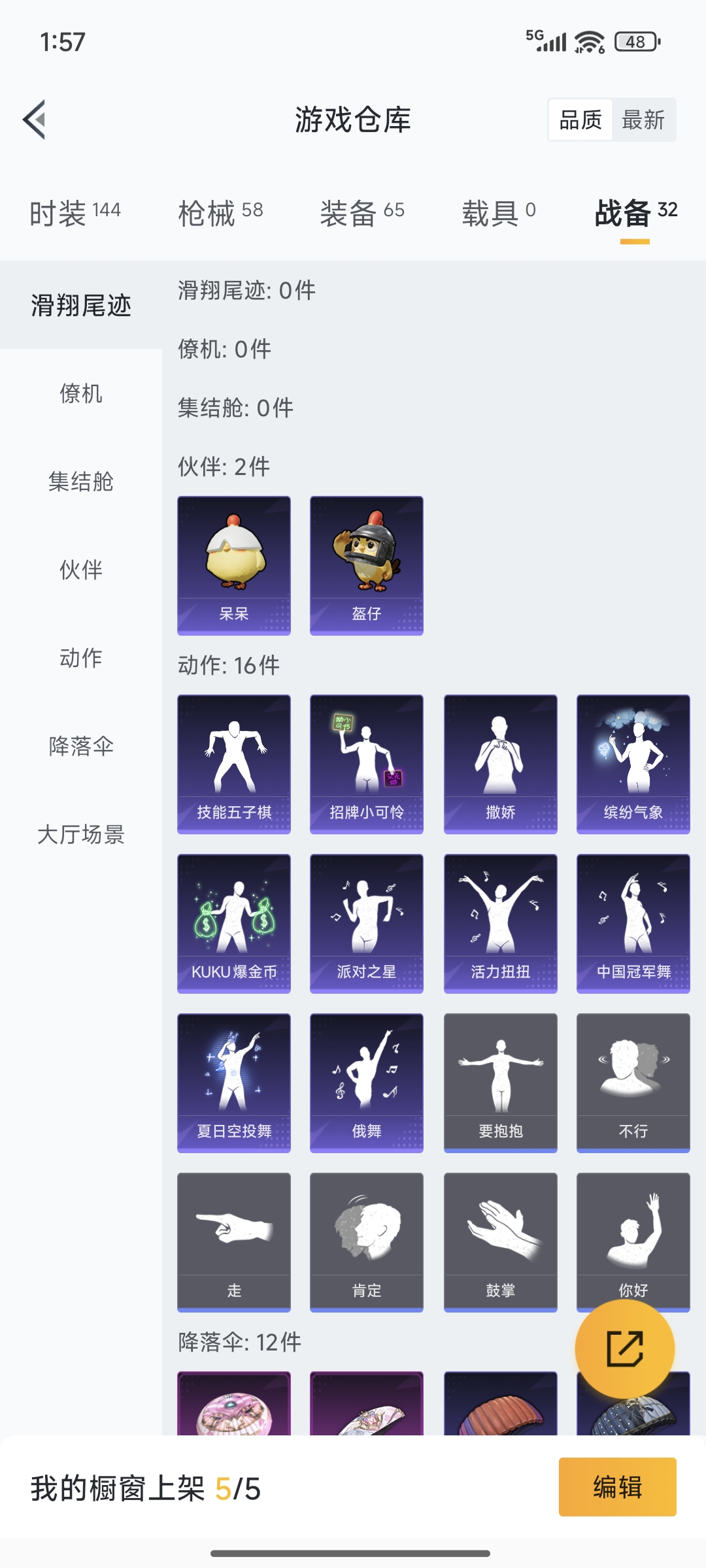Select the 盔仔 helmet bird companion
Image resolution: width=706 pixels, height=1568 pixels.
click(x=366, y=562)
